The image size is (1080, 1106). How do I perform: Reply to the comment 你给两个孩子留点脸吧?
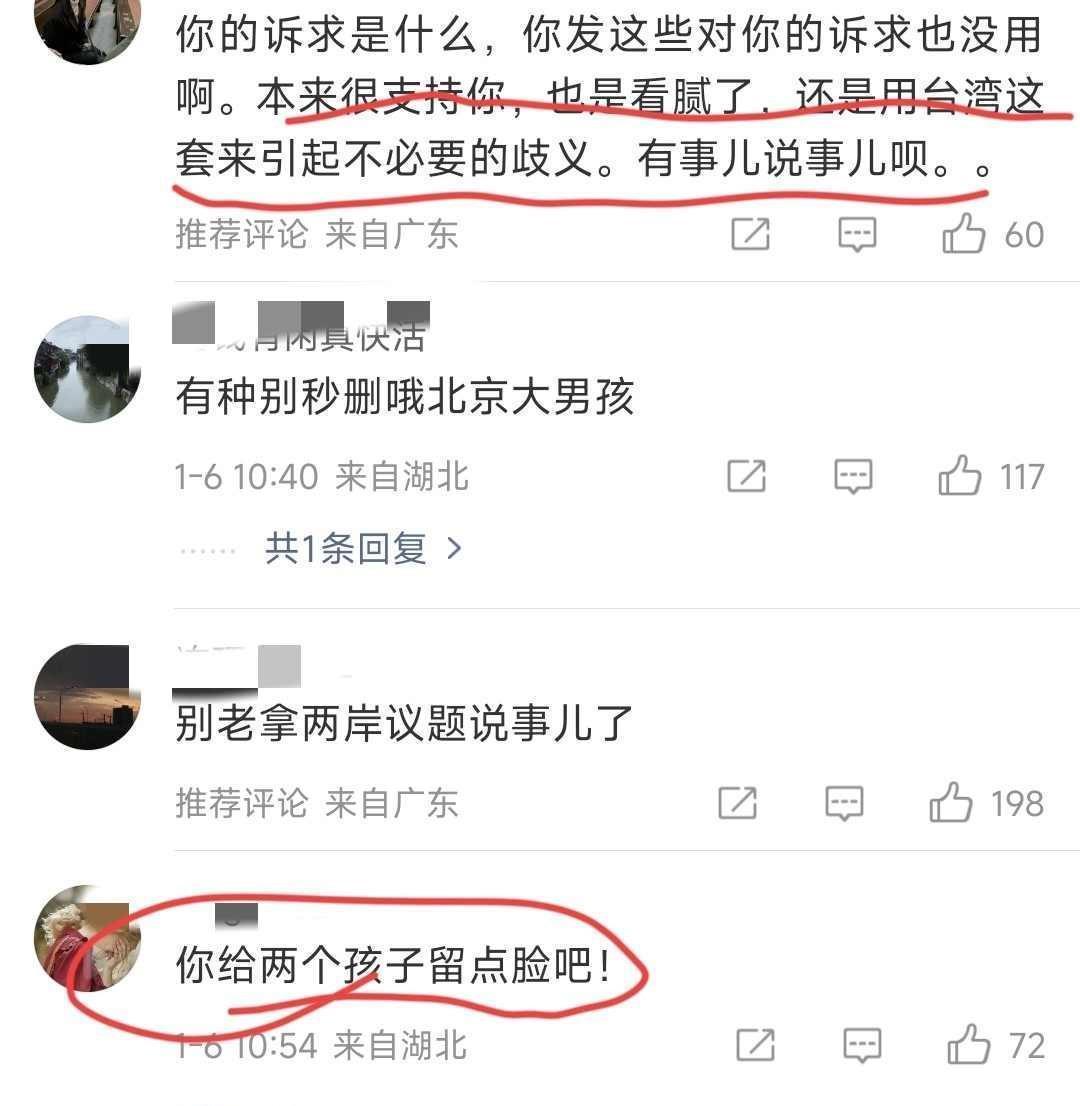click(x=862, y=1046)
